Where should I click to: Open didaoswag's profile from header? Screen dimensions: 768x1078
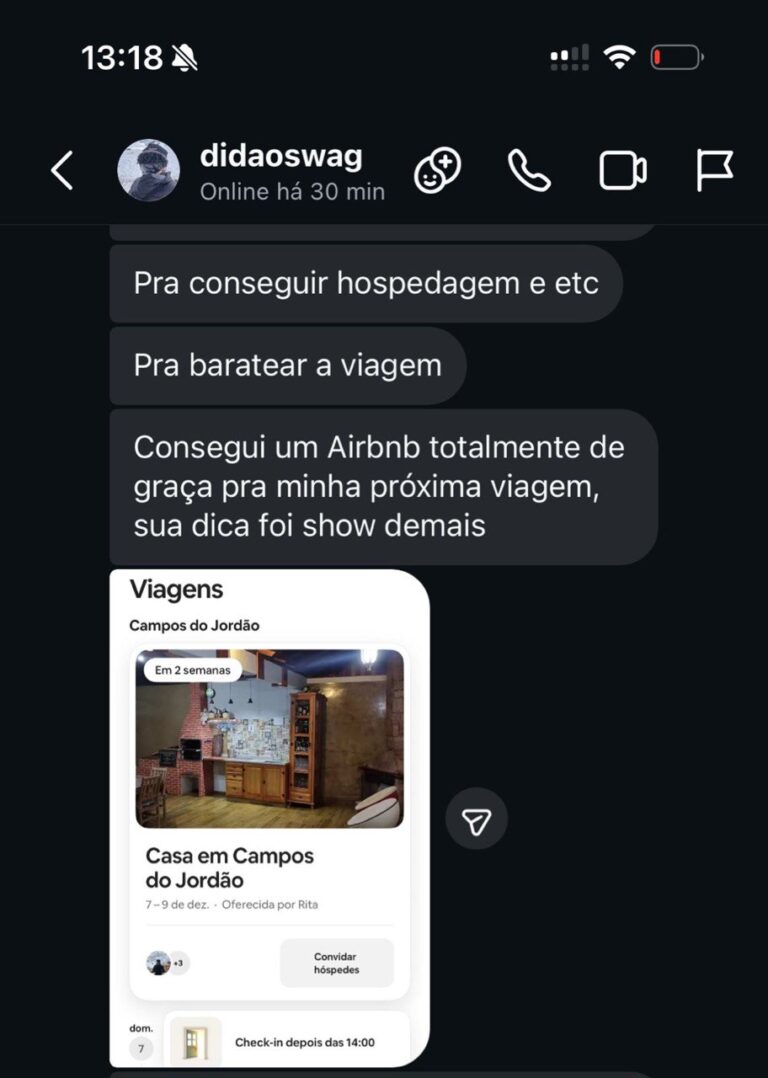tap(280, 158)
